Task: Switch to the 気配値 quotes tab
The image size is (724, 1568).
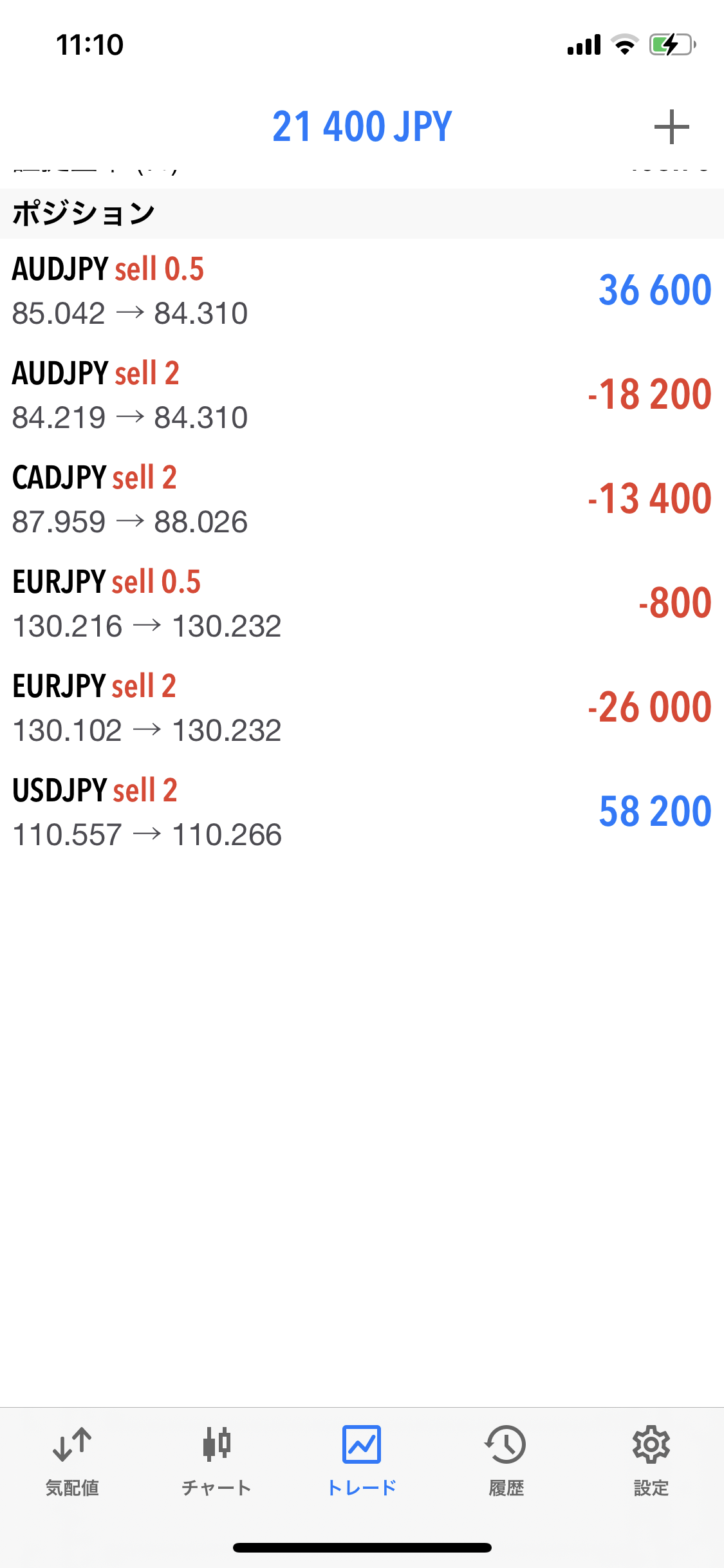Action: click(72, 1461)
